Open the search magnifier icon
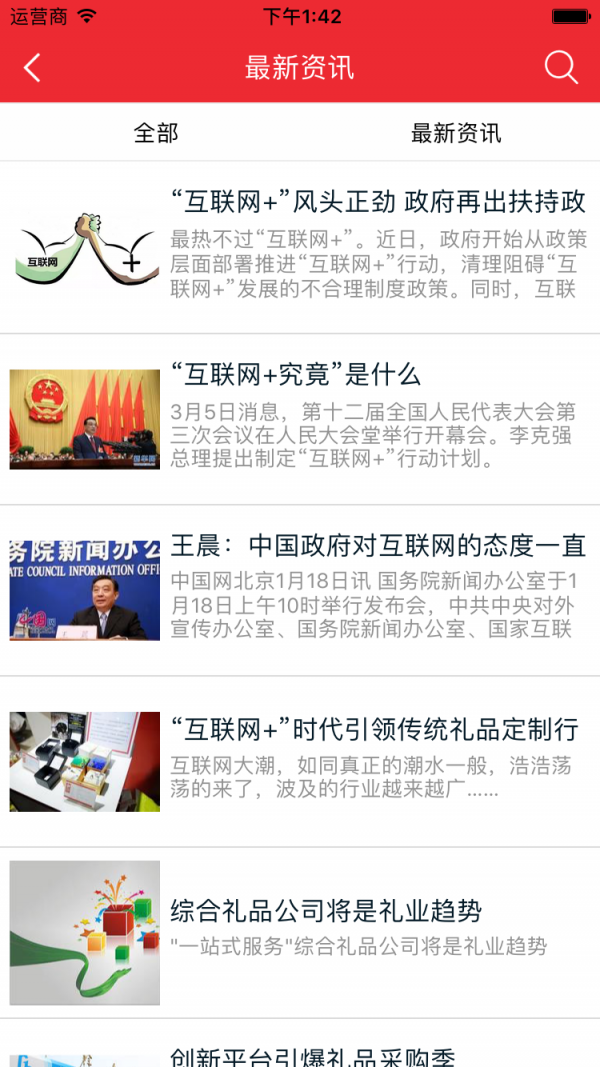The width and height of the screenshot is (600, 1067). [561, 68]
